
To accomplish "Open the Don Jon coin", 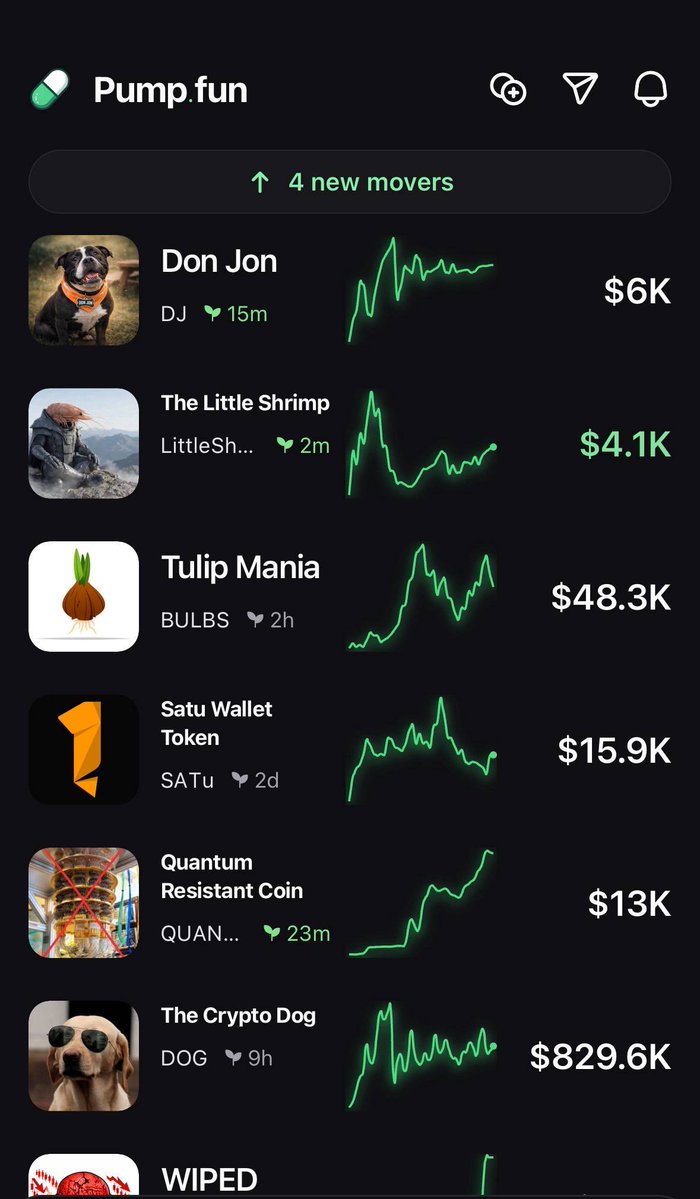I will [x=219, y=262].
